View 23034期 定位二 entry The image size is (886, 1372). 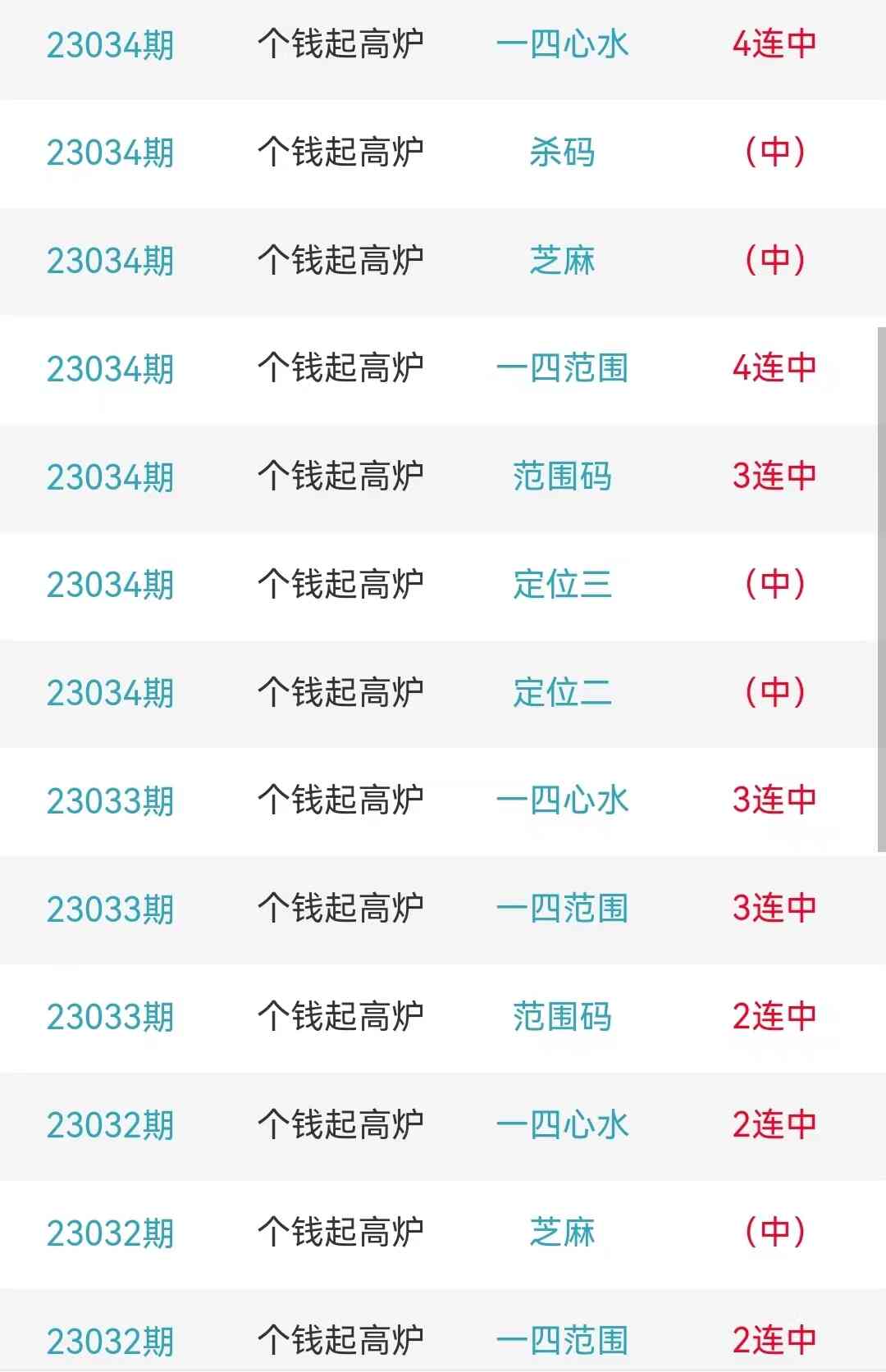562,693
